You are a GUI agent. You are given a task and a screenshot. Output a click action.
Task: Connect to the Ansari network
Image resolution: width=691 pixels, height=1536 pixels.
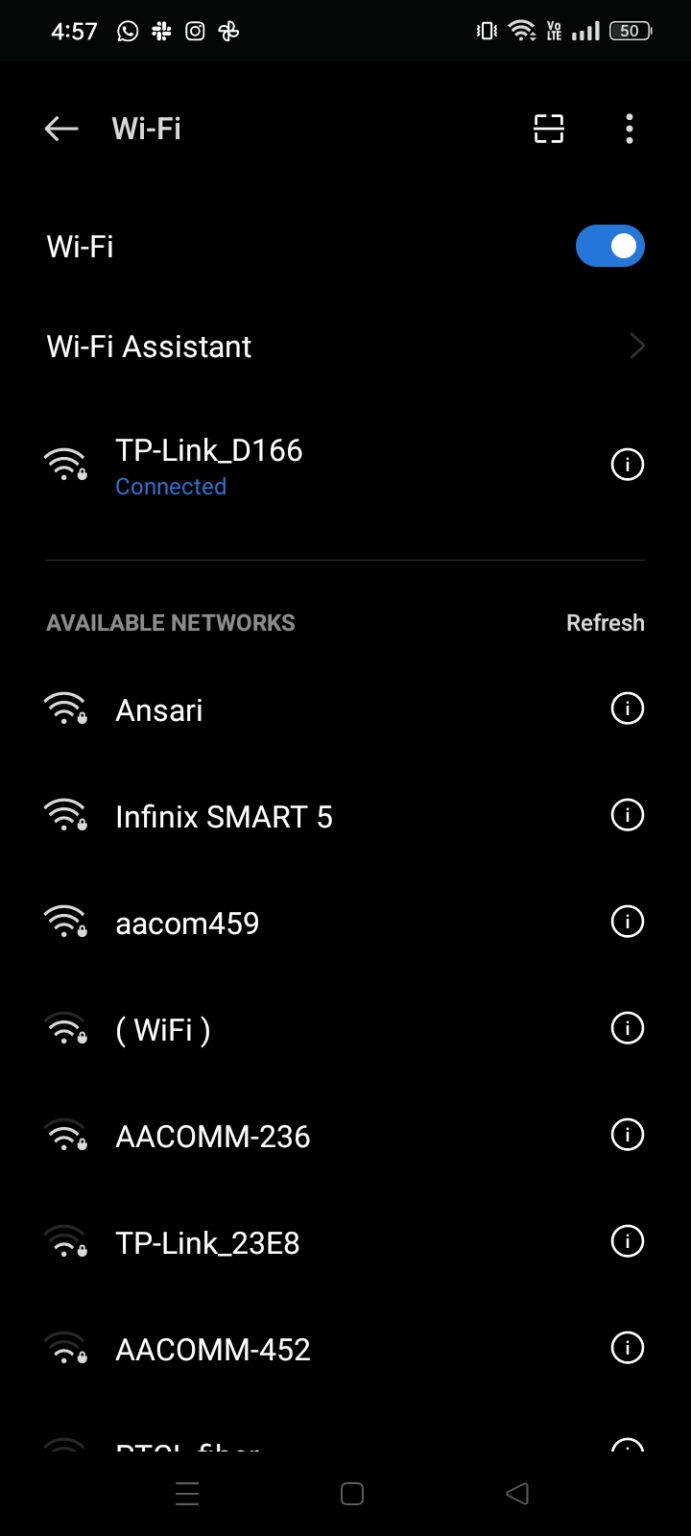click(160, 710)
